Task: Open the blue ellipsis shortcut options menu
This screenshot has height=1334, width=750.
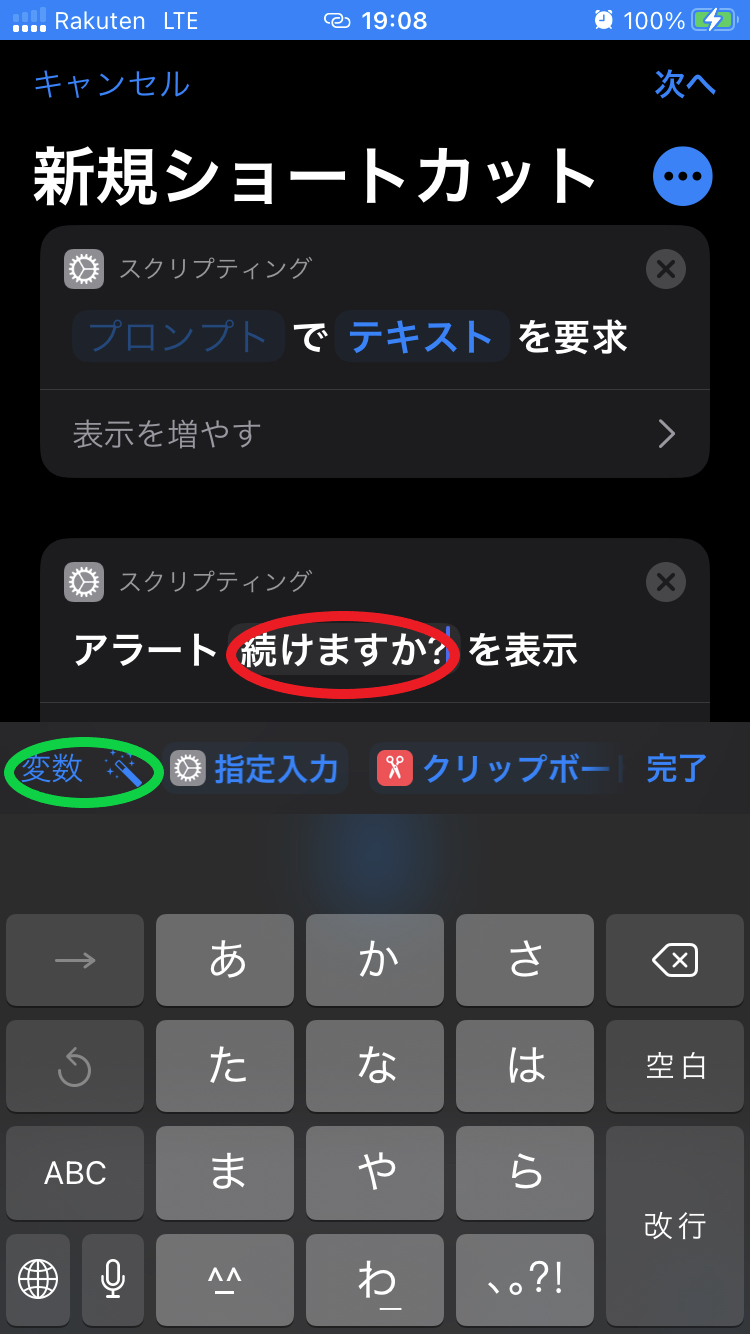Action: point(683,176)
